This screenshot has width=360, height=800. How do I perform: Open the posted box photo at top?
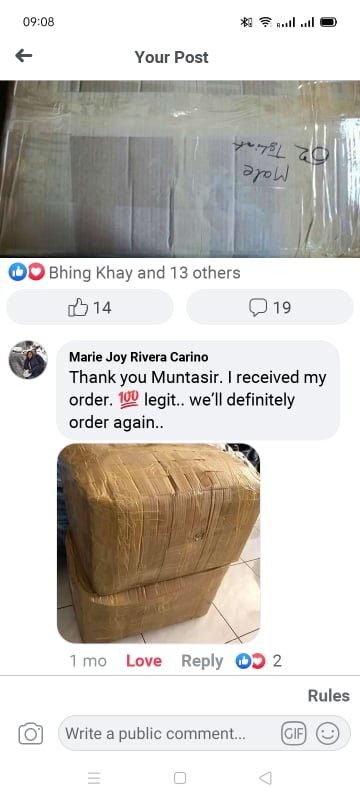pyautogui.click(x=180, y=169)
